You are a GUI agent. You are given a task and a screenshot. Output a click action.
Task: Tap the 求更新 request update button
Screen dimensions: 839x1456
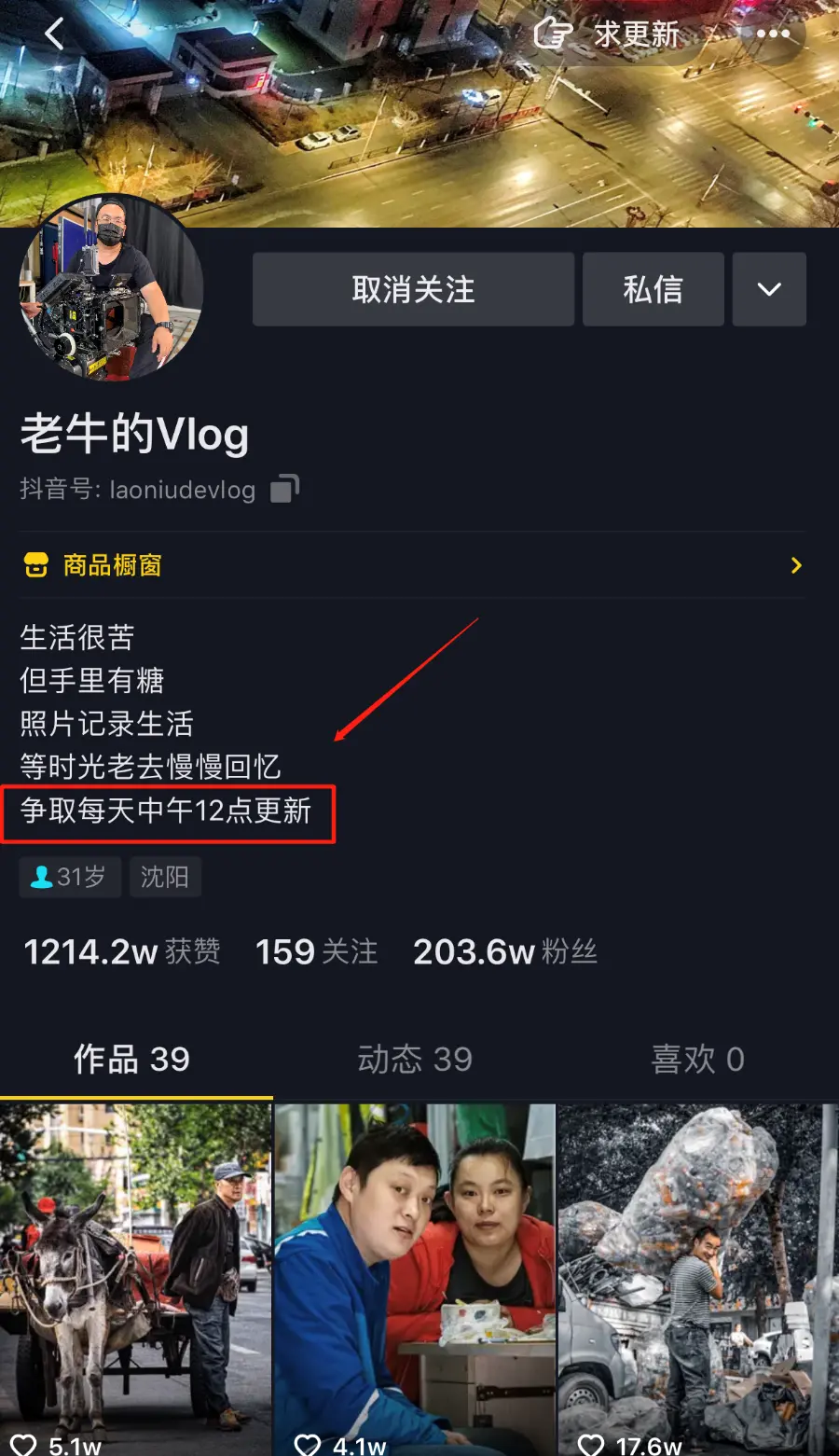click(608, 35)
